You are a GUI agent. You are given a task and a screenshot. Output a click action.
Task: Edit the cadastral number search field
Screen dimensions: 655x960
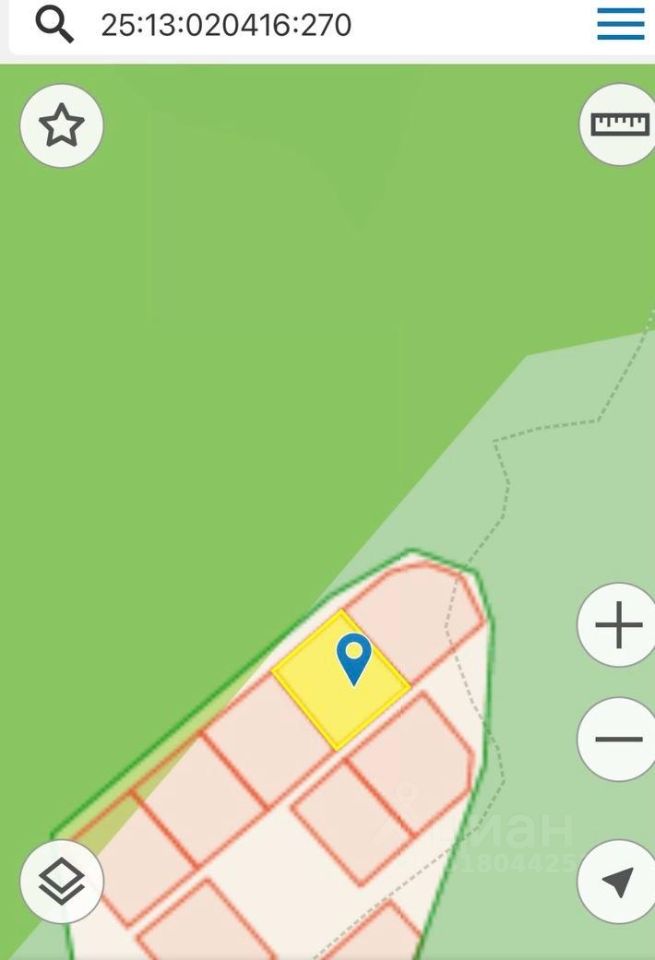(x=300, y=24)
